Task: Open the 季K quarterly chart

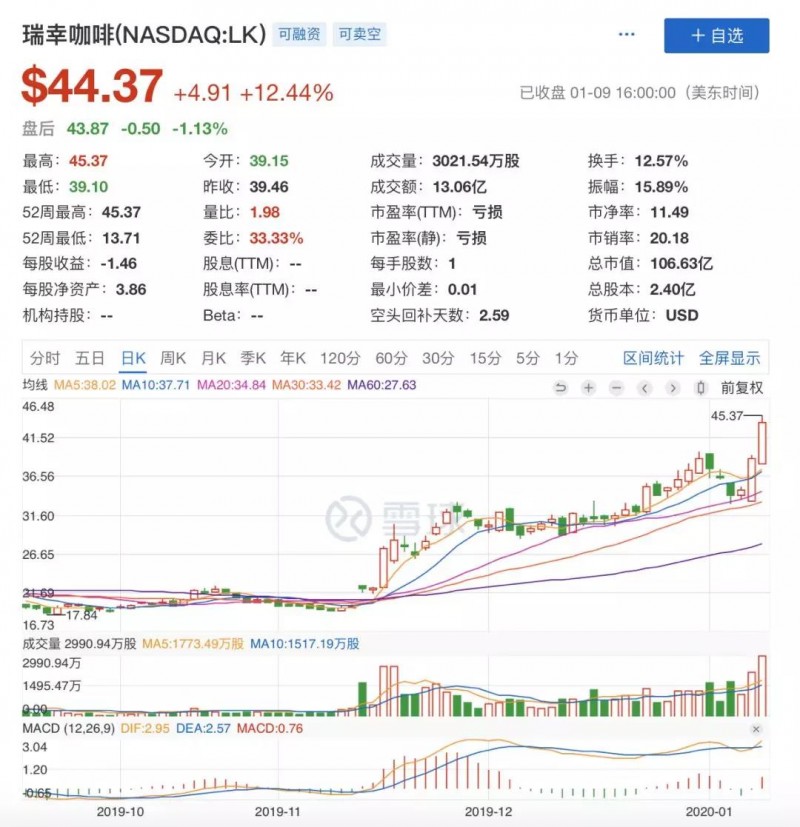Action: tap(253, 358)
